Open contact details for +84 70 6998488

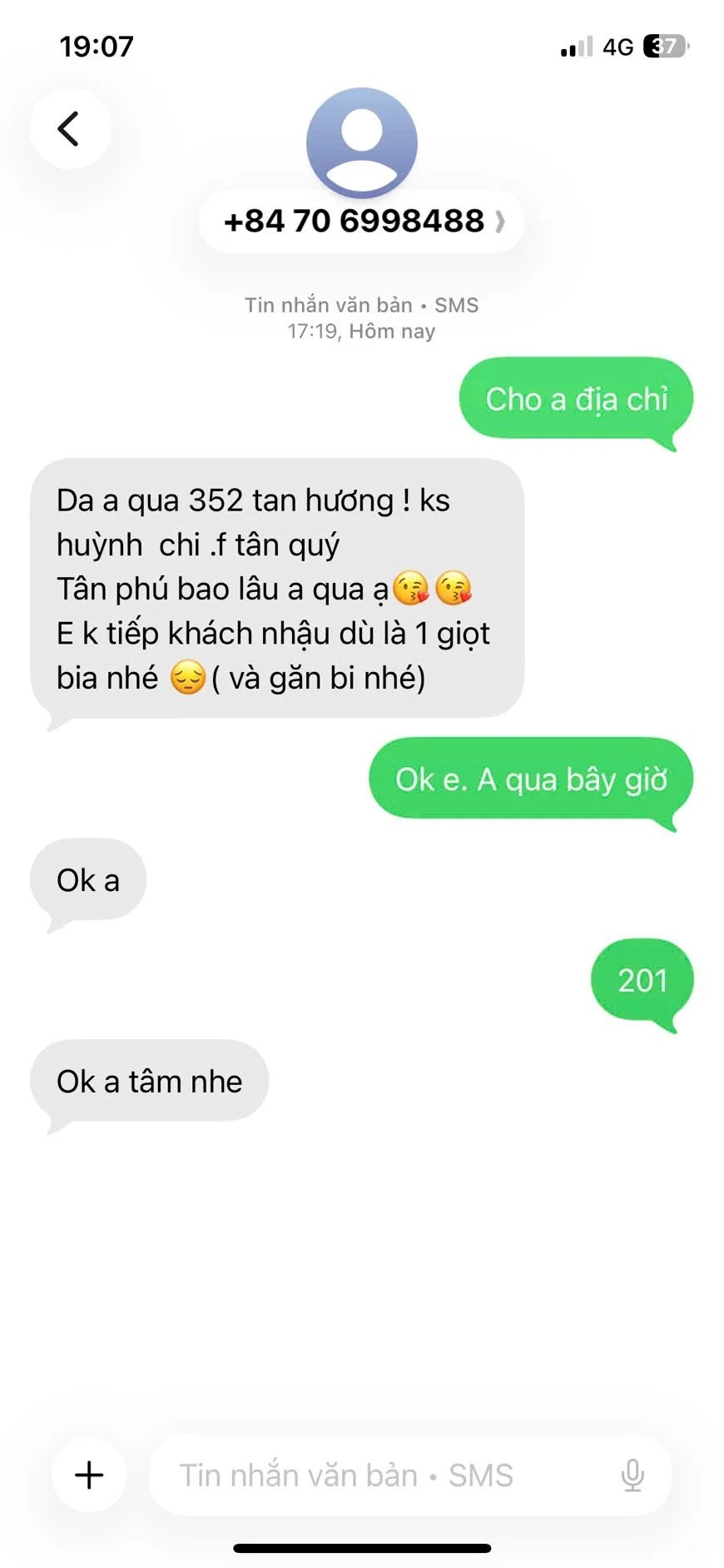(362, 222)
